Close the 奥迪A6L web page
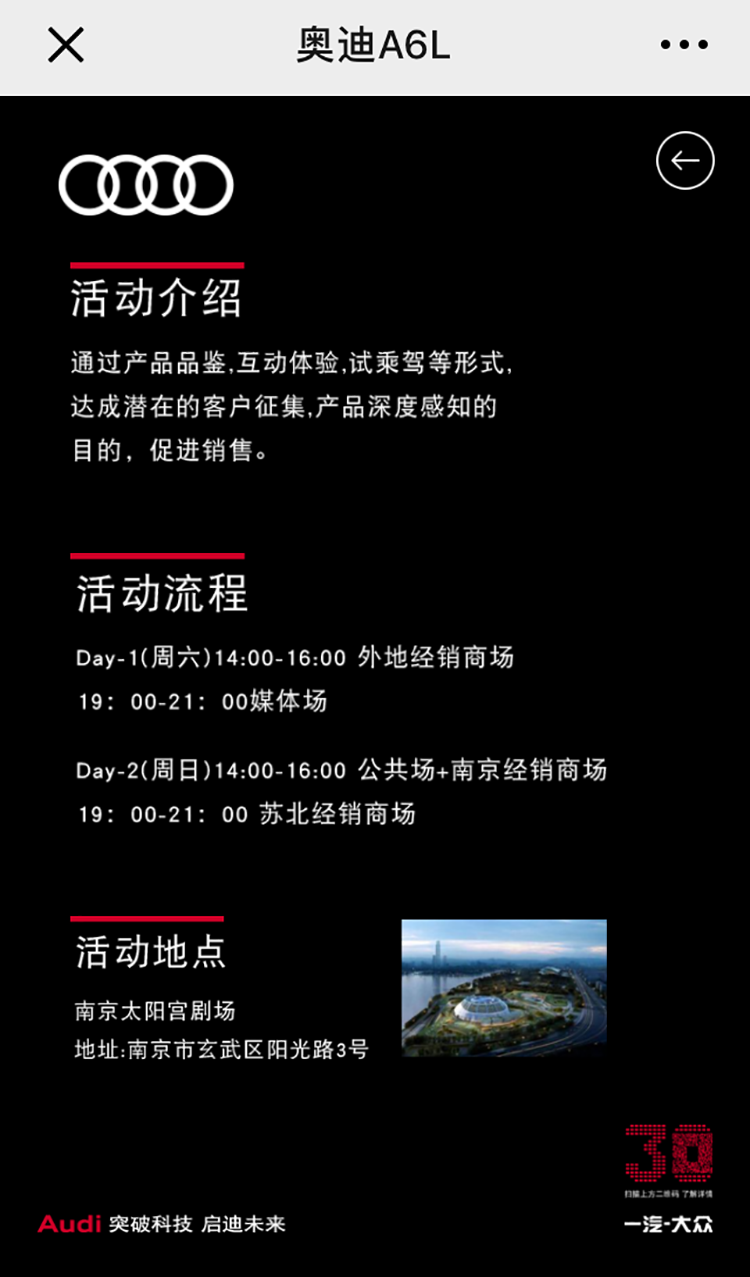The height and width of the screenshot is (1277, 750). click(x=66, y=45)
